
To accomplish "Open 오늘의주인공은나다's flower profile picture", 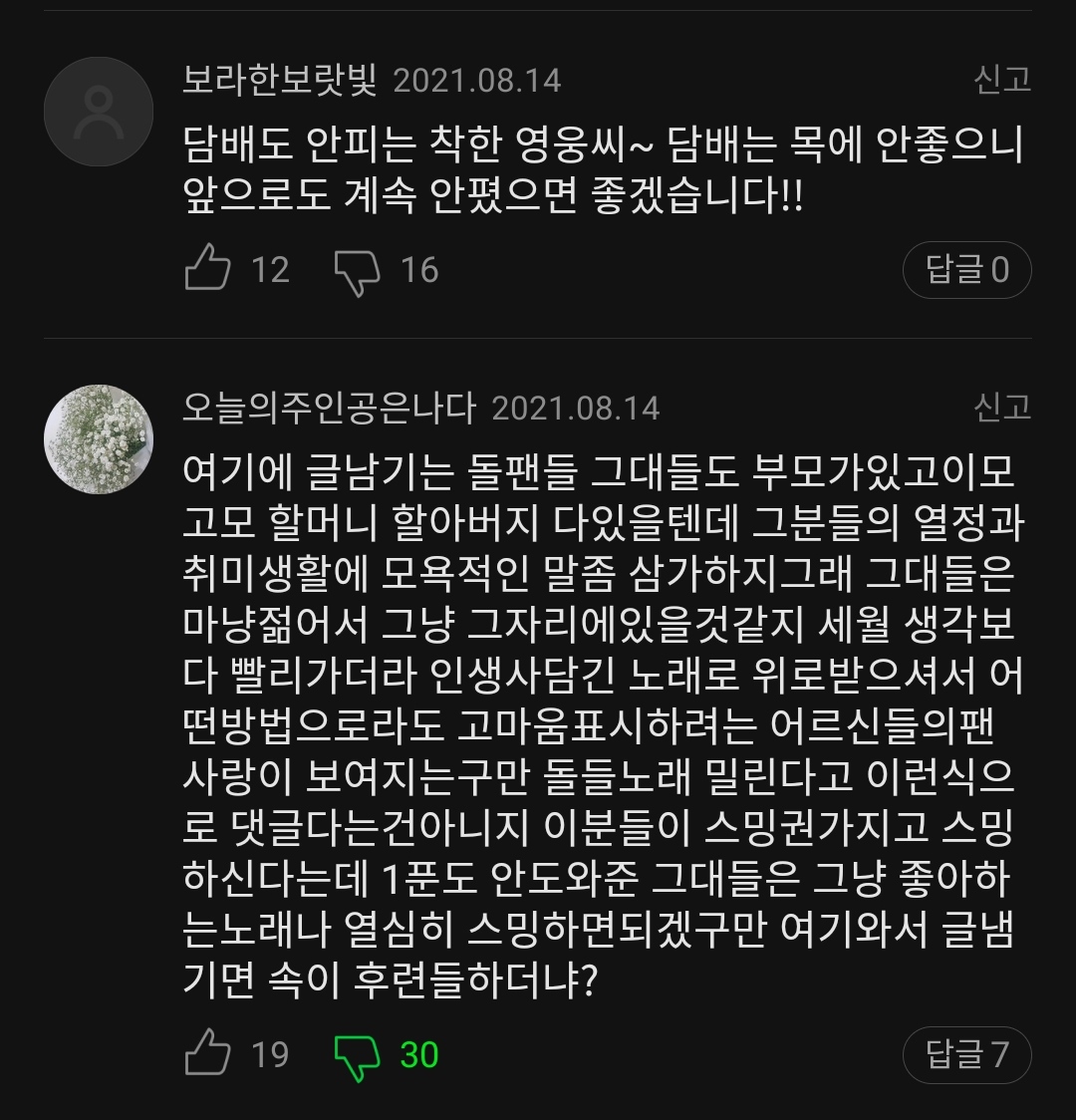I will (99, 439).
